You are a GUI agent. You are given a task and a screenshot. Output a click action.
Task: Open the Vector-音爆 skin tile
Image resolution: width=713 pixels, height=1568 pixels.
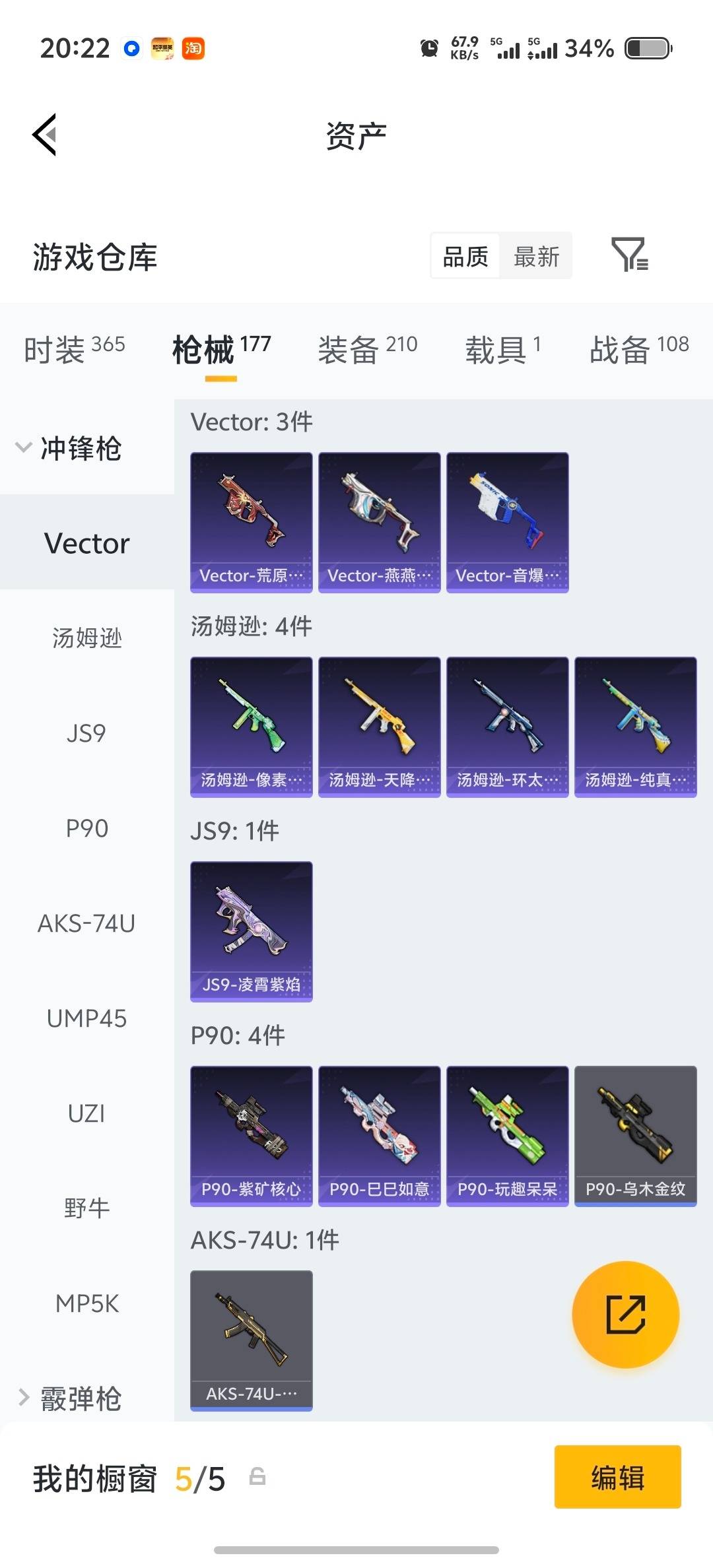point(507,522)
